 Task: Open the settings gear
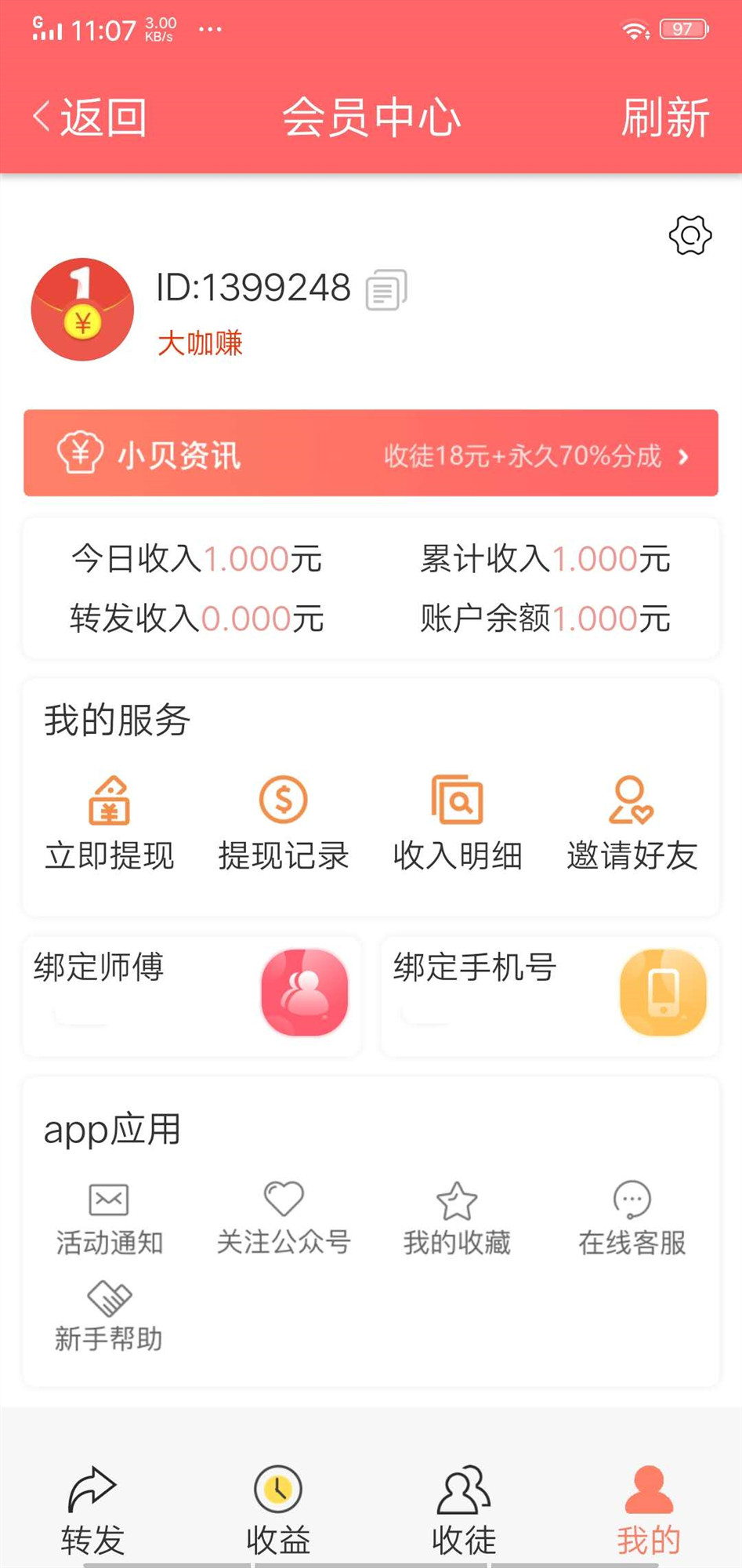click(x=690, y=234)
